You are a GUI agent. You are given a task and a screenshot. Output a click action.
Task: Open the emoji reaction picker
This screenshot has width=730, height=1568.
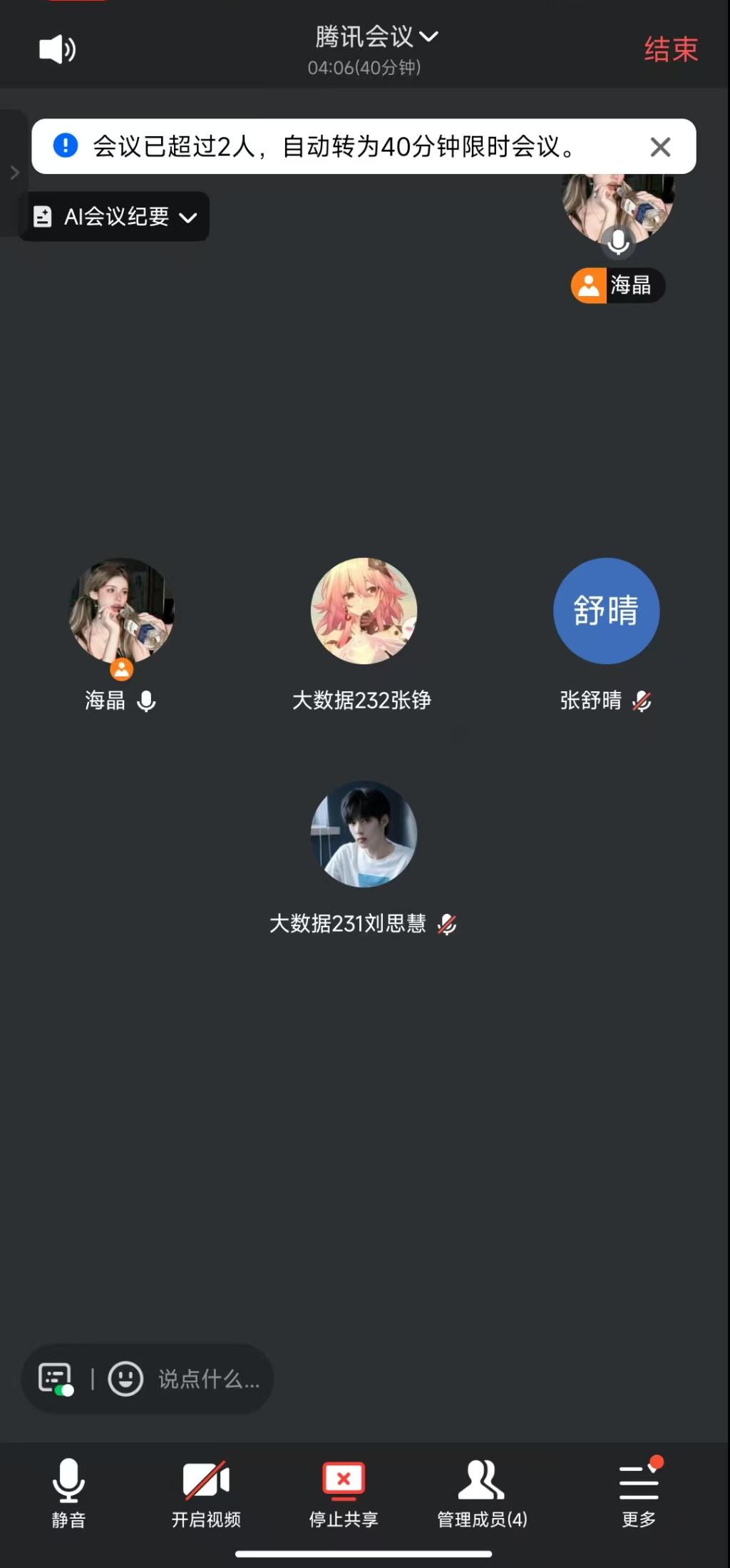[125, 1378]
